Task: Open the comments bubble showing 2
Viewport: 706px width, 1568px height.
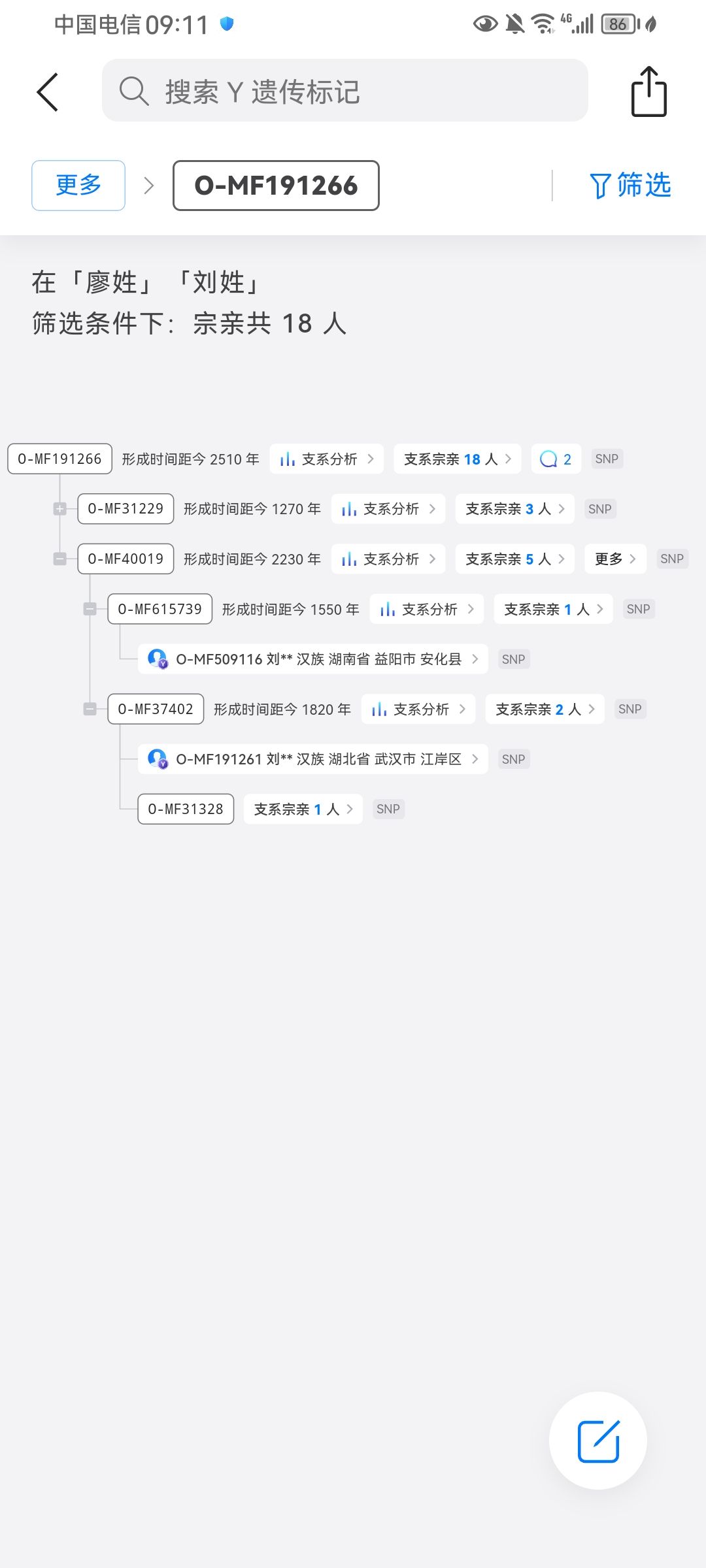Action: [556, 459]
